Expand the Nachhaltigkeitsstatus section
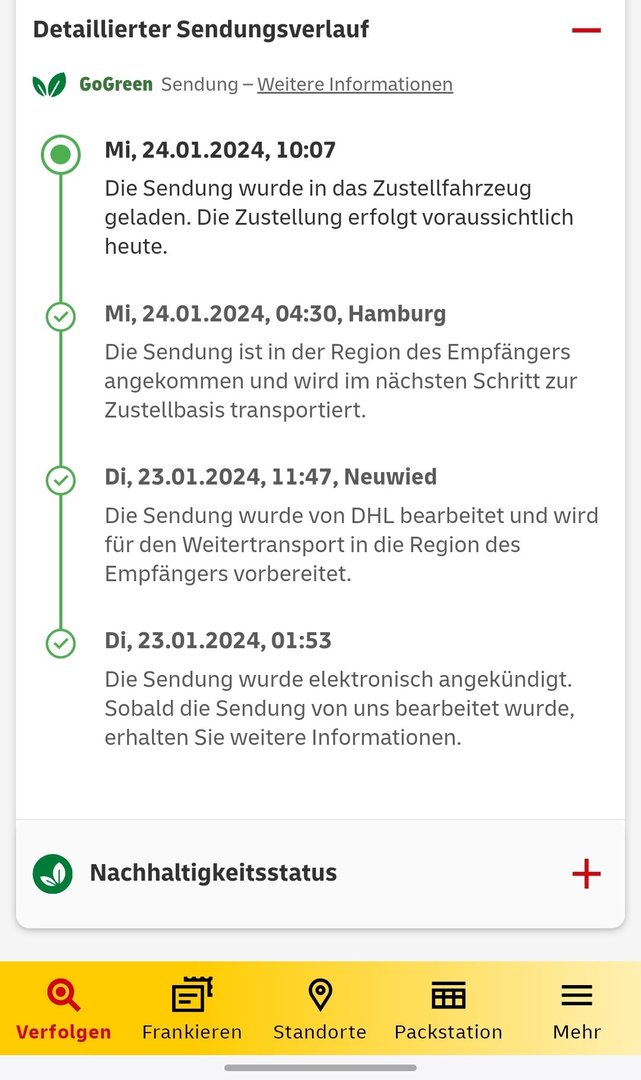 586,873
